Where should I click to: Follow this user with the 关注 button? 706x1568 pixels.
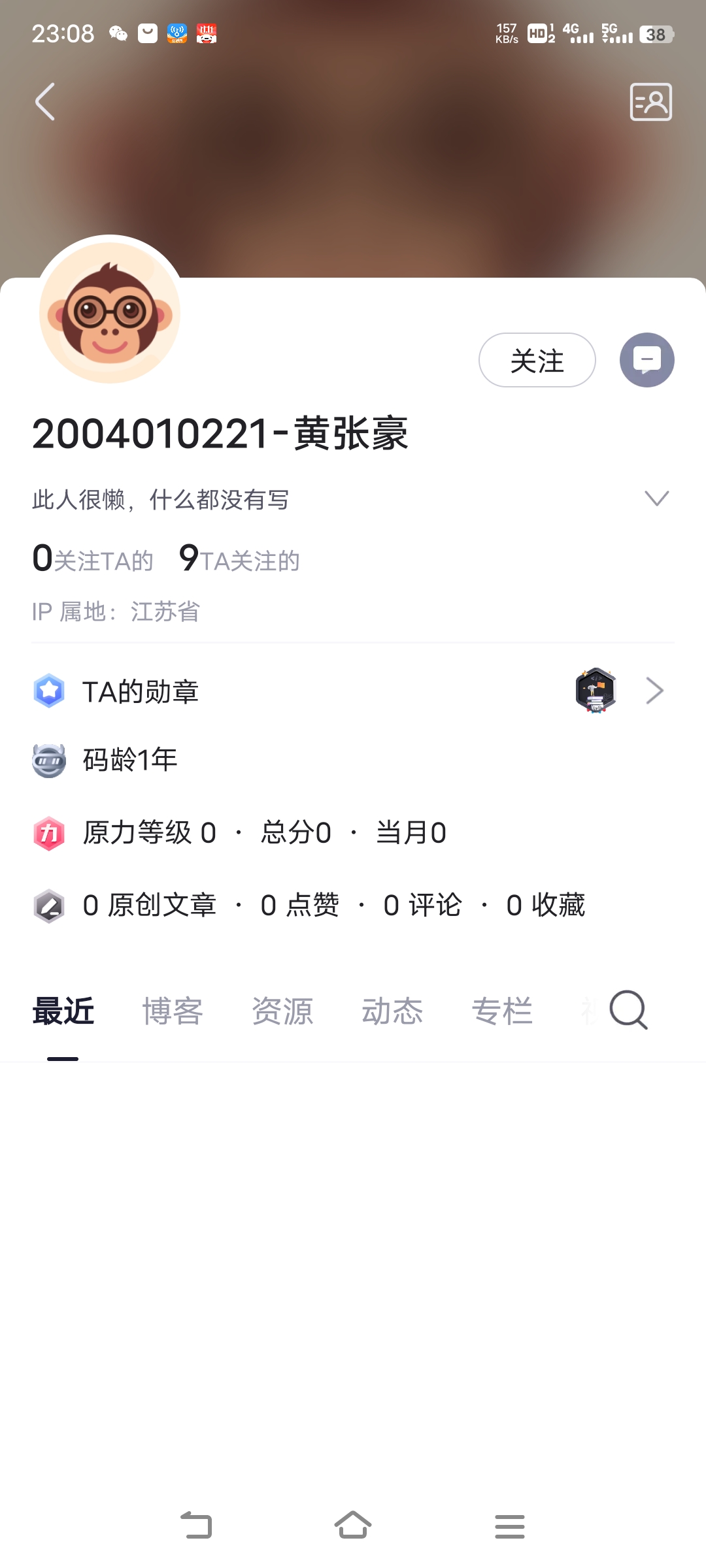pyautogui.click(x=537, y=360)
